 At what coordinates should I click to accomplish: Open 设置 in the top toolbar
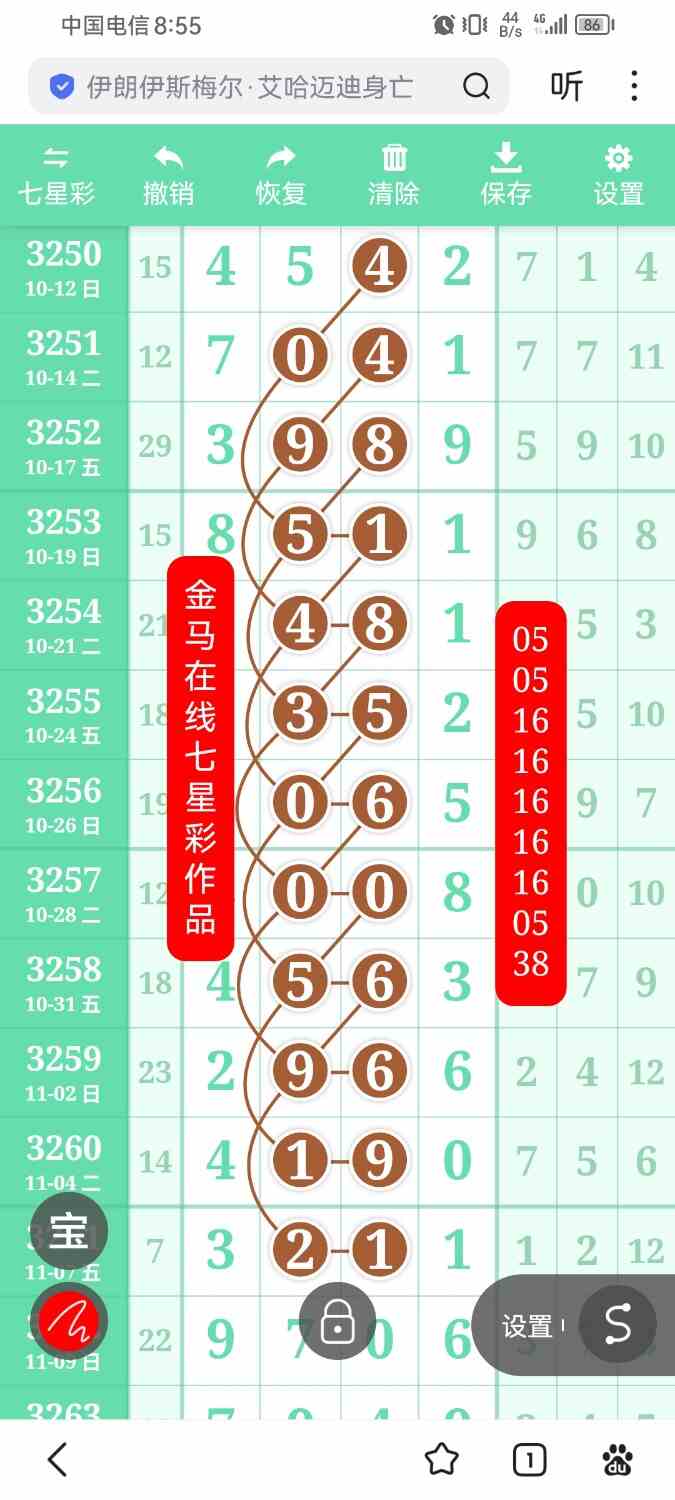[618, 176]
